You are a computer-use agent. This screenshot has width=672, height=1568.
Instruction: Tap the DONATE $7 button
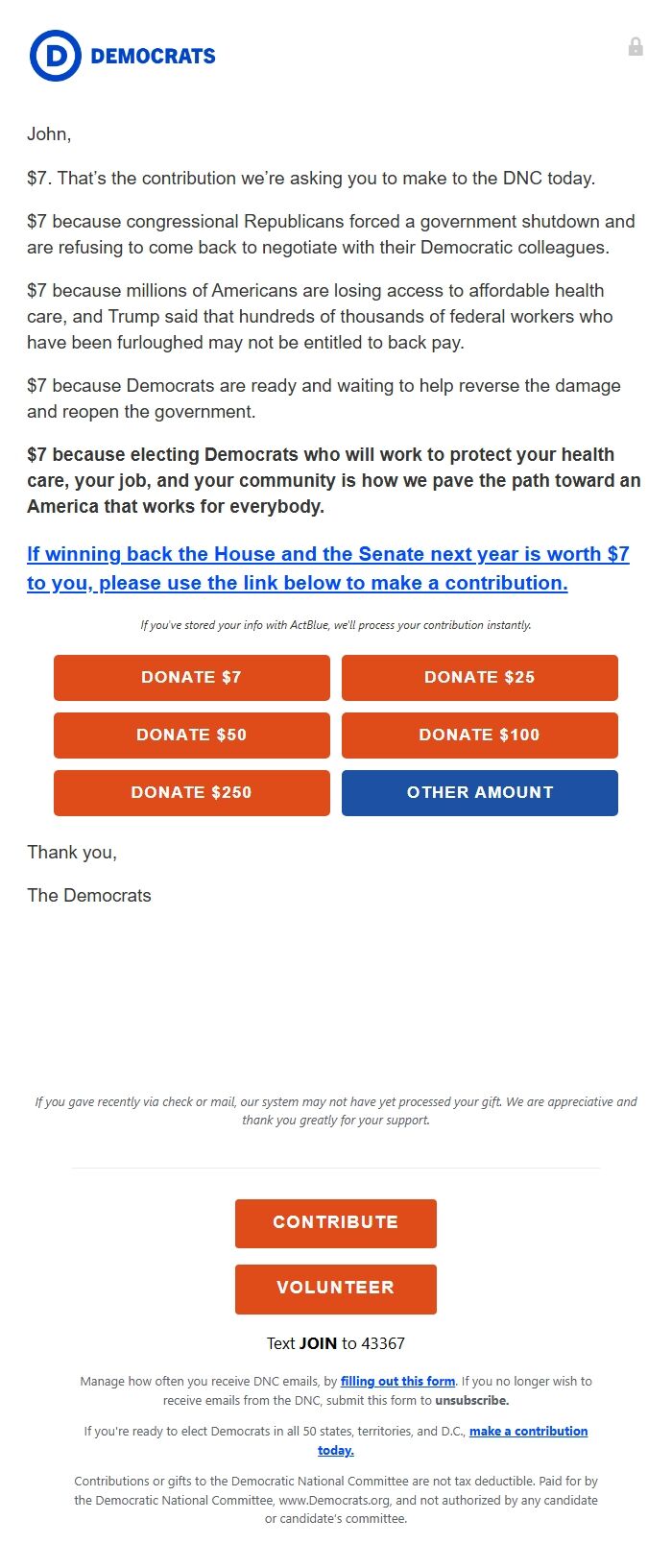[191, 678]
